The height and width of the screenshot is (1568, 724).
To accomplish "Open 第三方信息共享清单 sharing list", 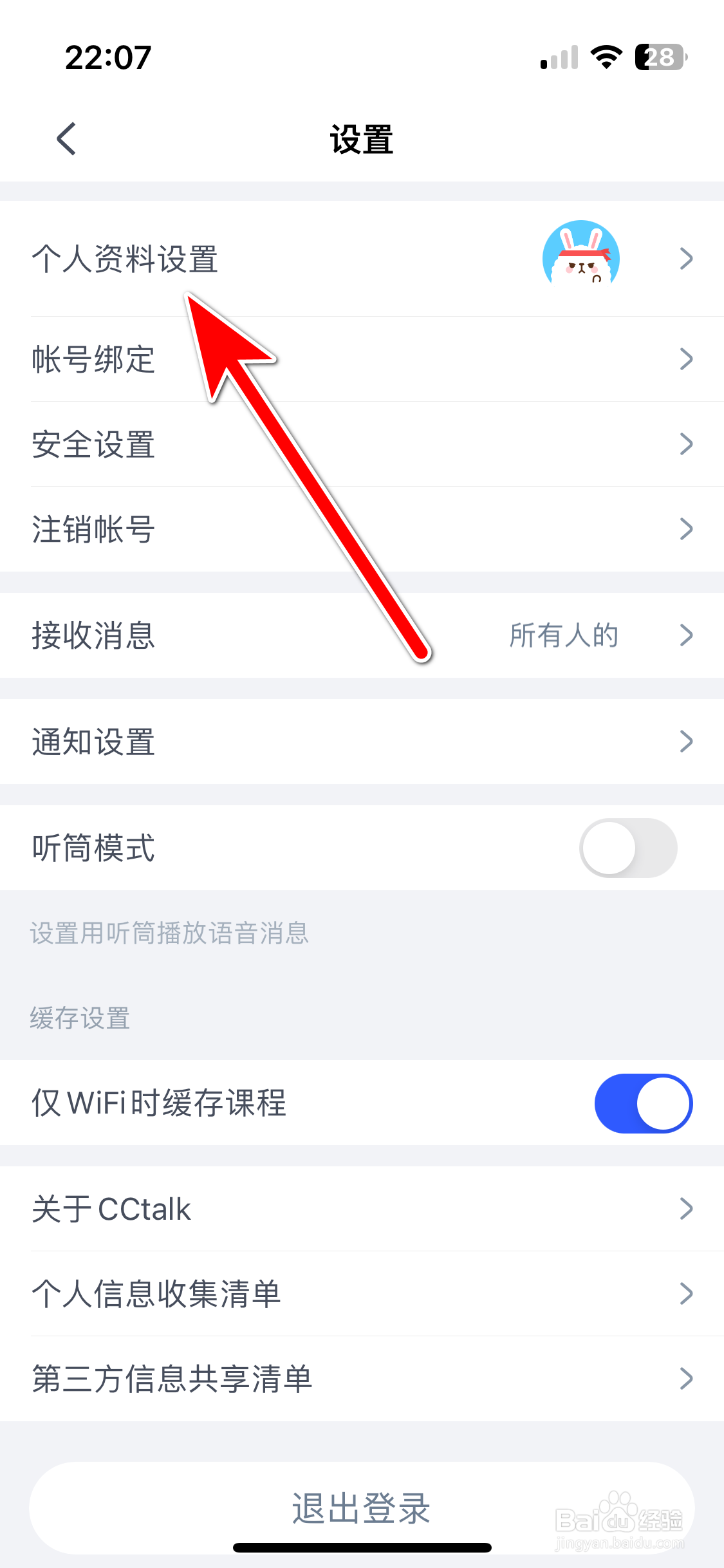I will point(362,1377).
